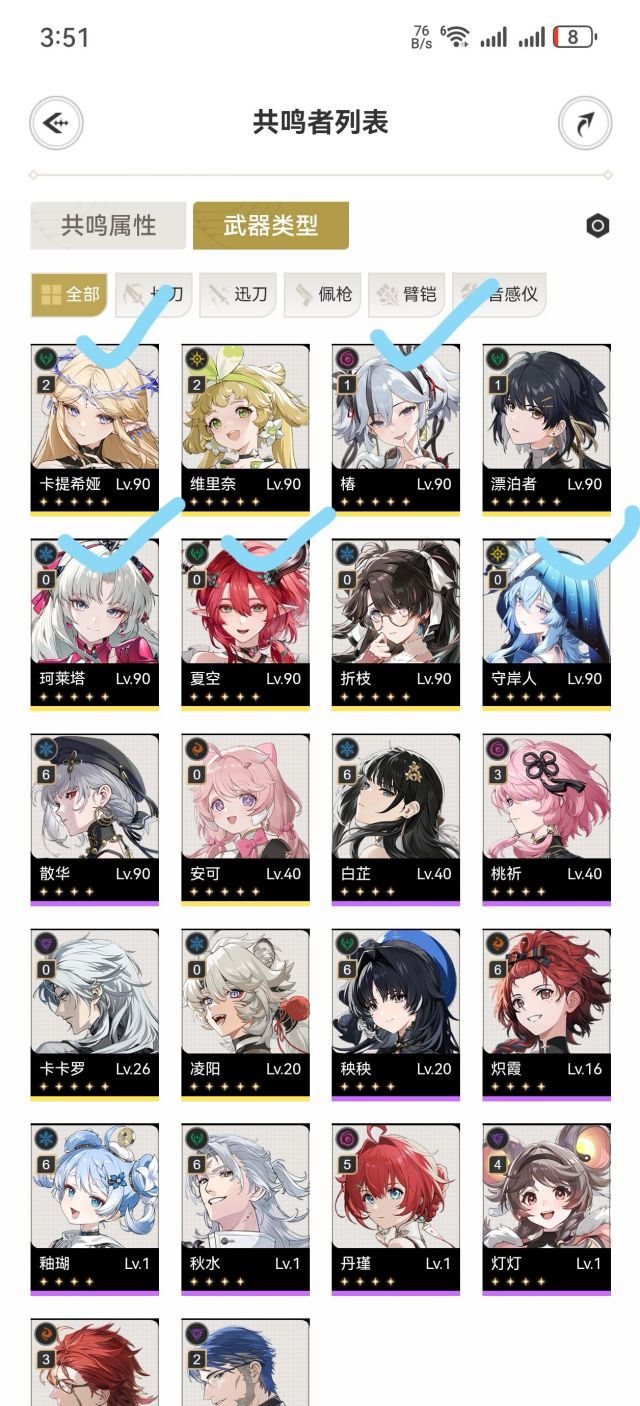
Task: Filter by 臂铠 weapon type
Action: (x=405, y=294)
